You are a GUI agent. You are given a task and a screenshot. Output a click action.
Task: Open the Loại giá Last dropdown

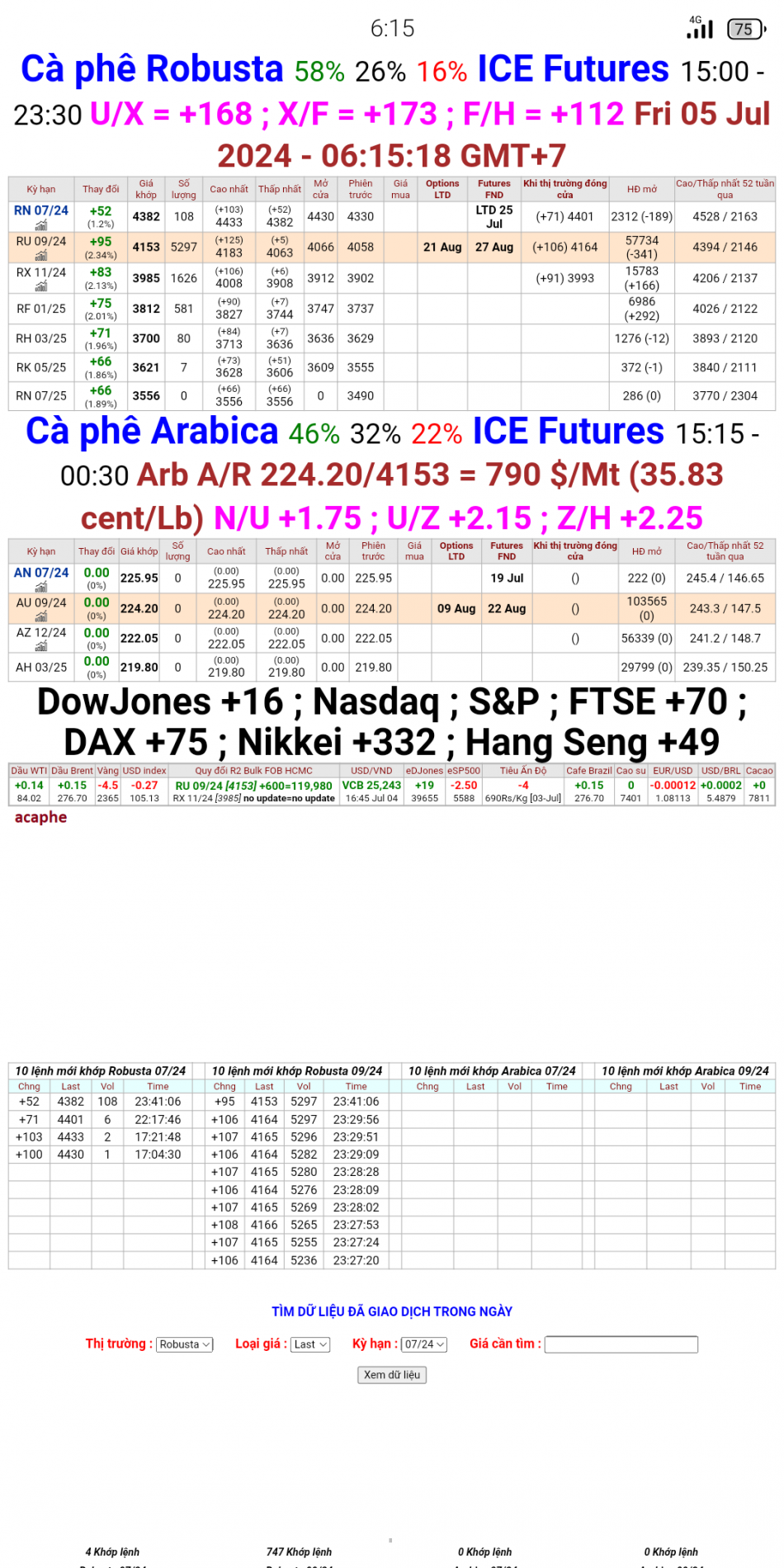point(309,1344)
